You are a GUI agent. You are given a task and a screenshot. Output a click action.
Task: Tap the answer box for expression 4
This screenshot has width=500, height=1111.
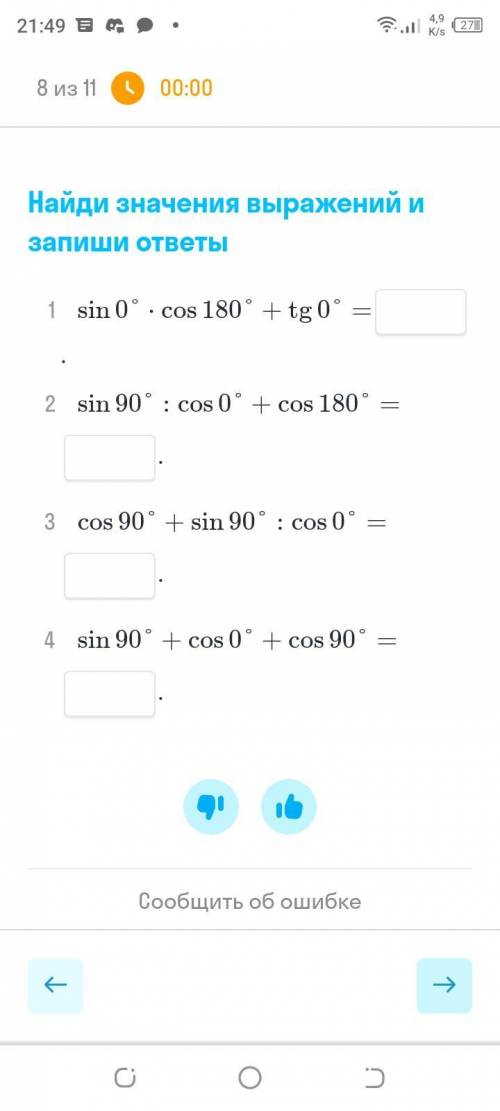tap(110, 694)
